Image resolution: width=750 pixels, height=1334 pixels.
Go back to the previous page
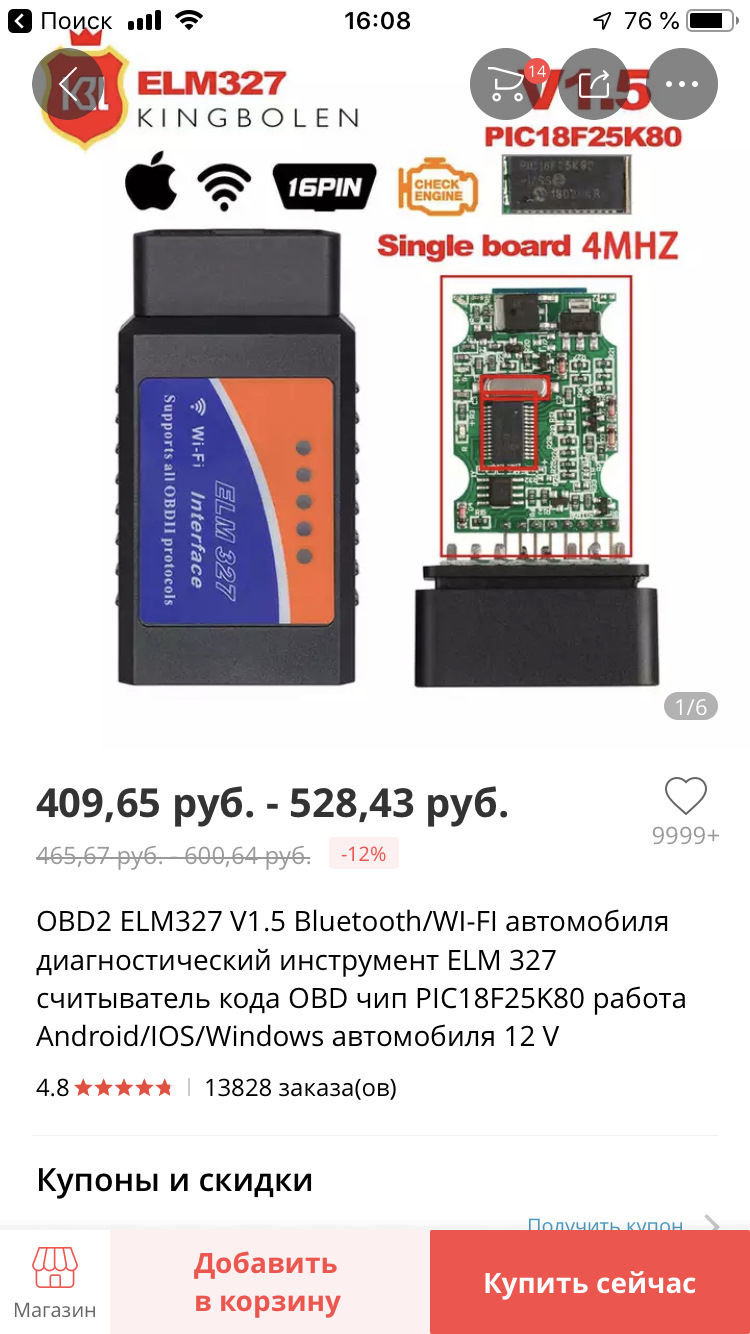[x=67, y=85]
